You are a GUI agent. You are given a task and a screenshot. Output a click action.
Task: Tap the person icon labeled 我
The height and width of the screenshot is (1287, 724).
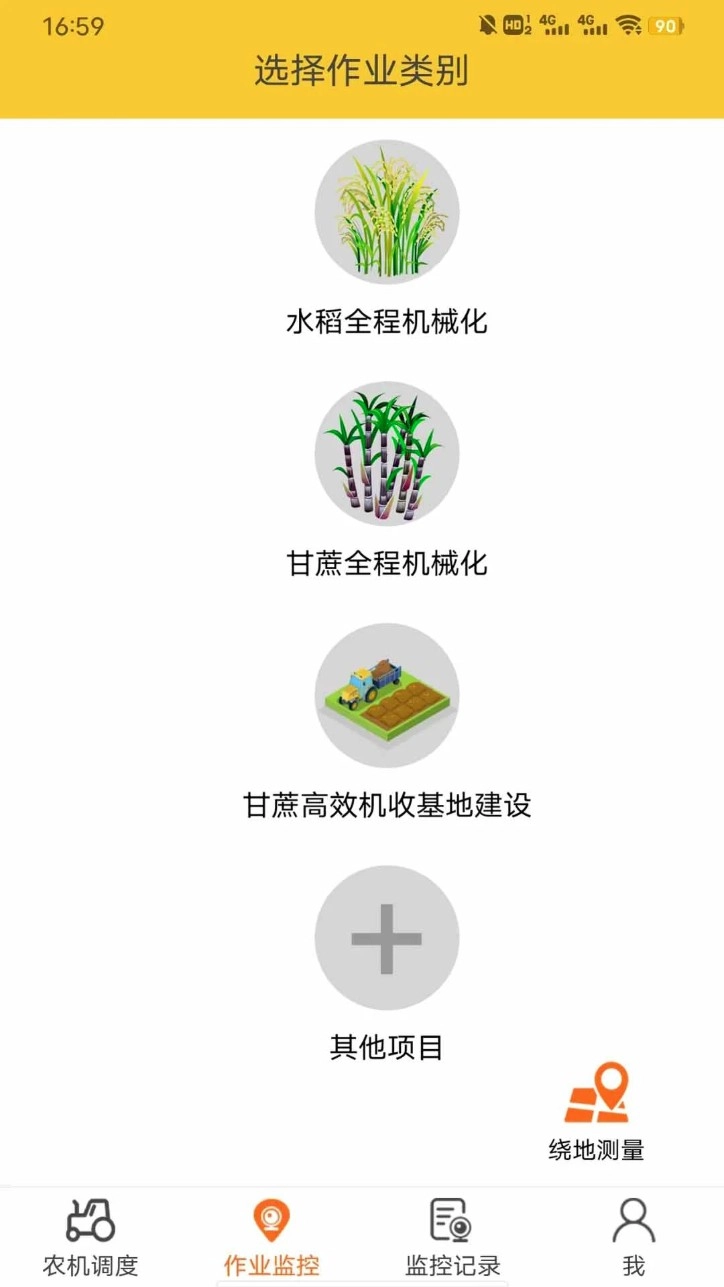[633, 1220]
